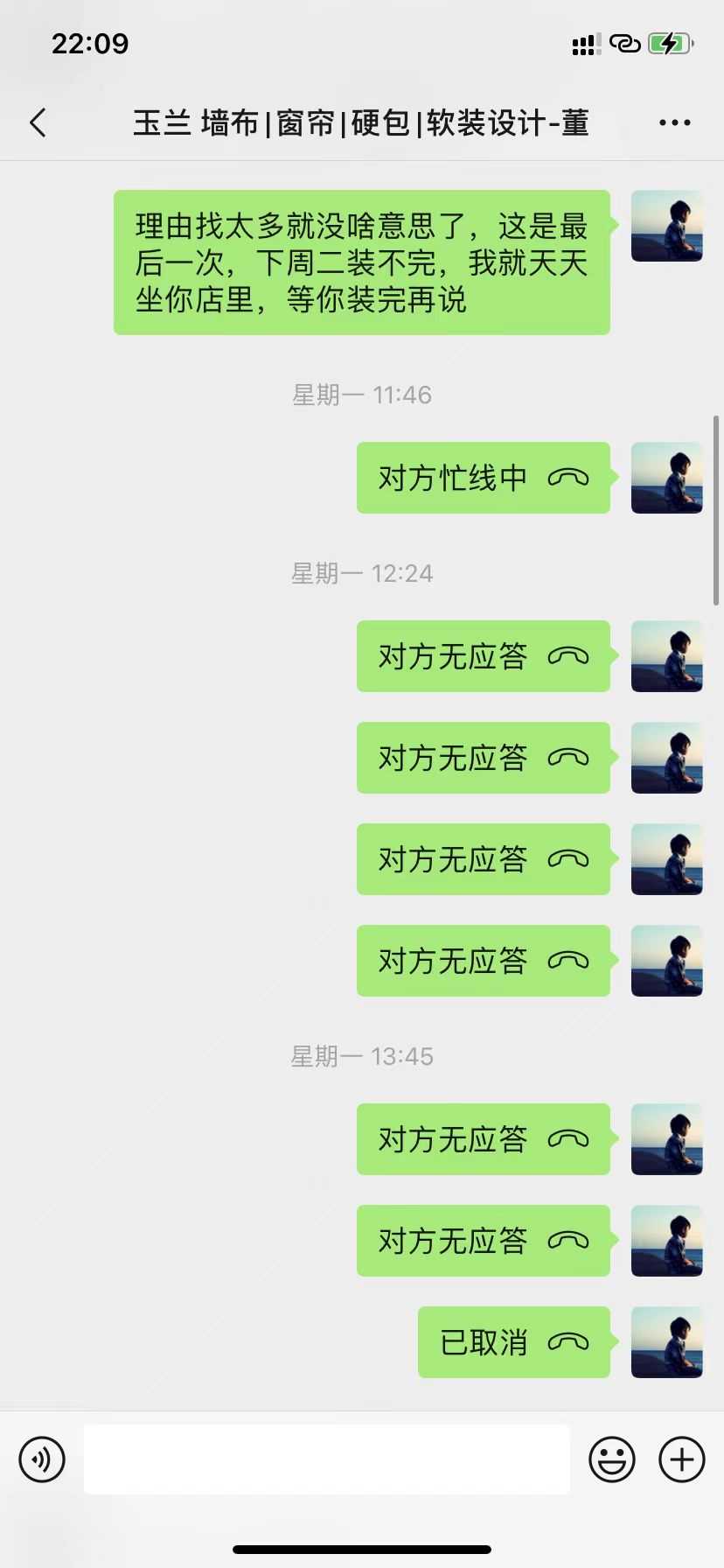Tap the avatar next to 对方忙线中
724x1568 pixels.
point(666,478)
